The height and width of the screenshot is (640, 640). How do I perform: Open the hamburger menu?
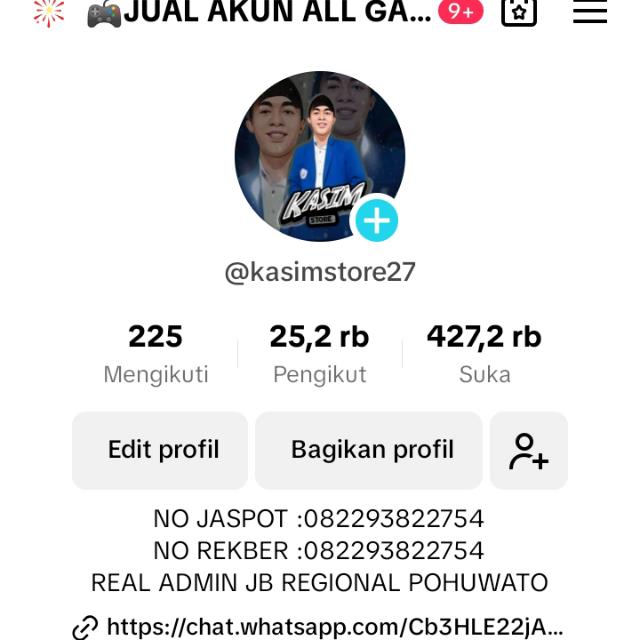tap(590, 11)
